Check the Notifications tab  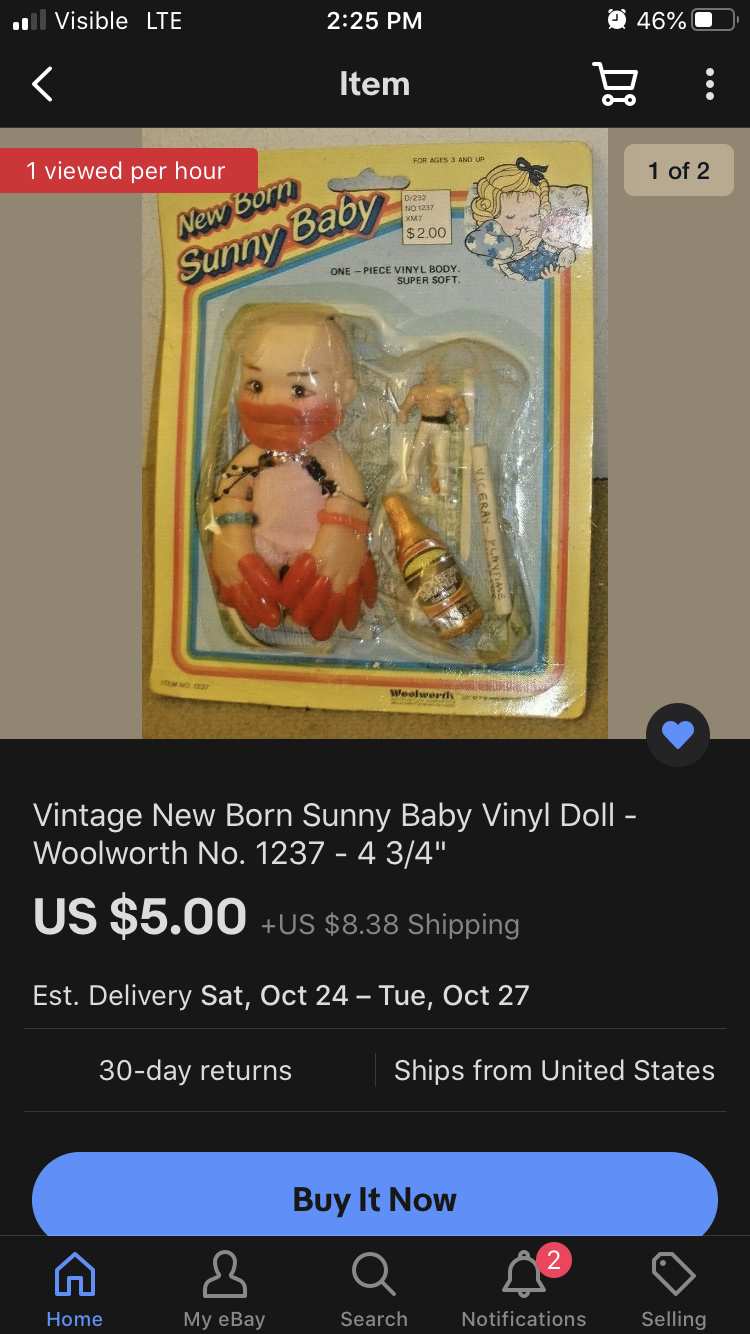(524, 1290)
